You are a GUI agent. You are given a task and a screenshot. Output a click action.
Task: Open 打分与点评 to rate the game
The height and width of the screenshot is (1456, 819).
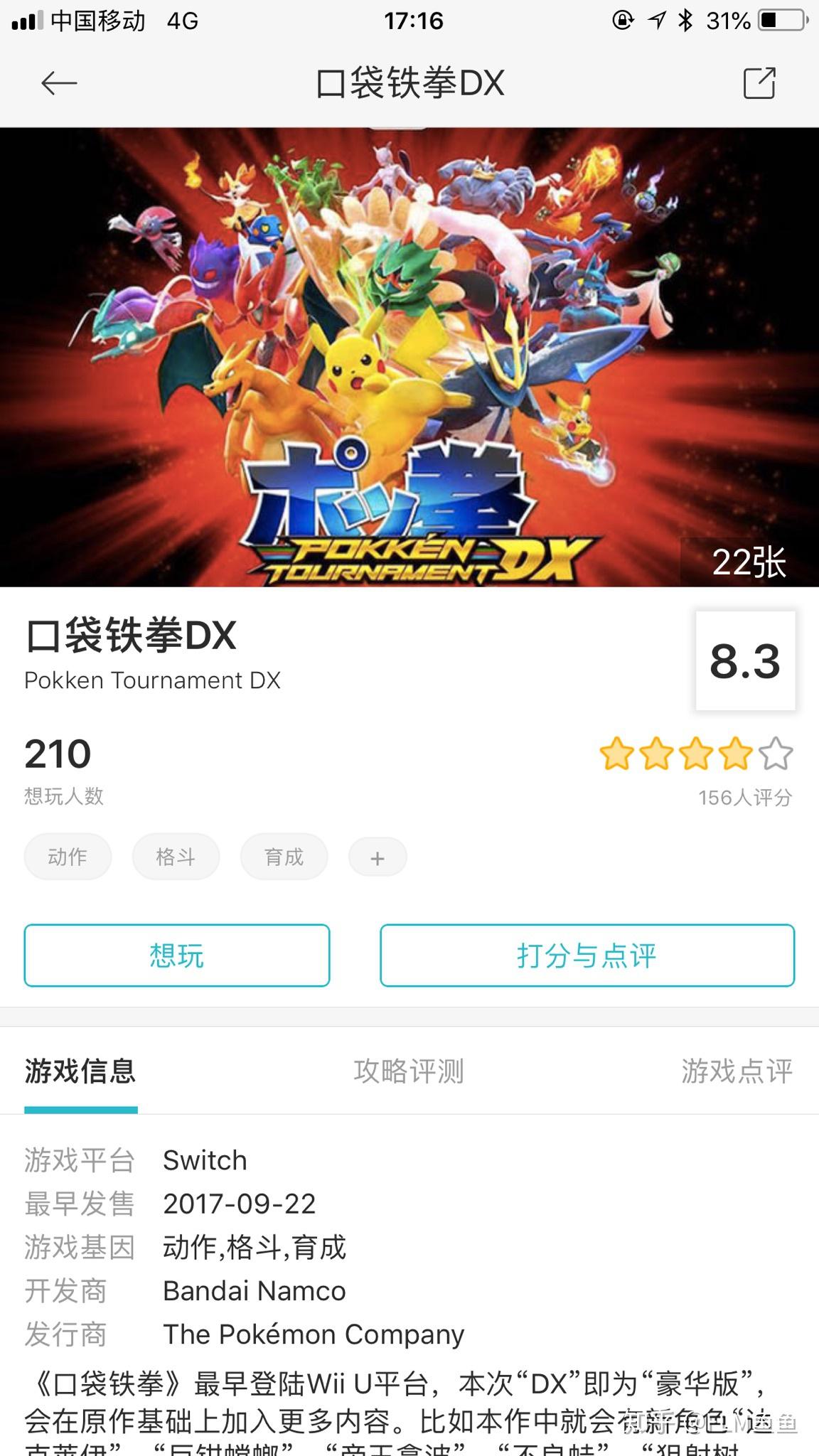(587, 955)
